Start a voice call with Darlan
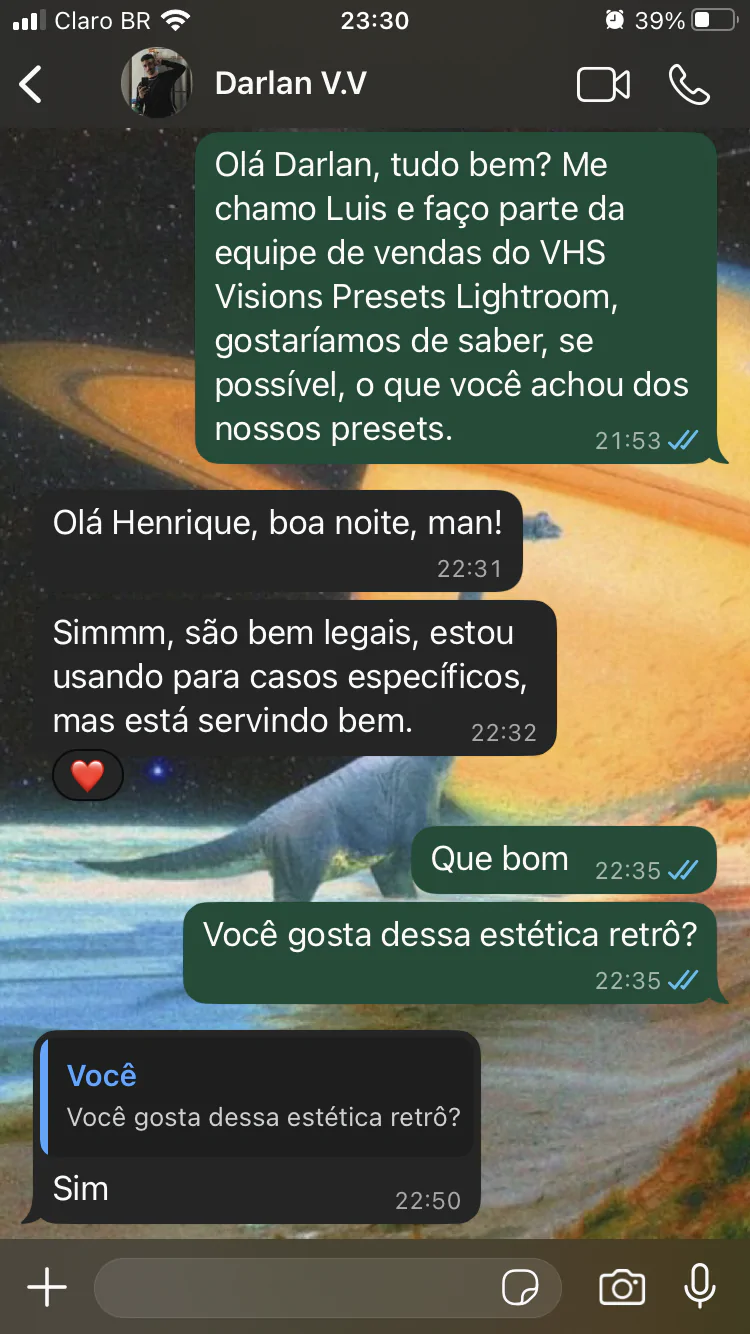Image resolution: width=750 pixels, height=1334 pixels. coord(689,85)
